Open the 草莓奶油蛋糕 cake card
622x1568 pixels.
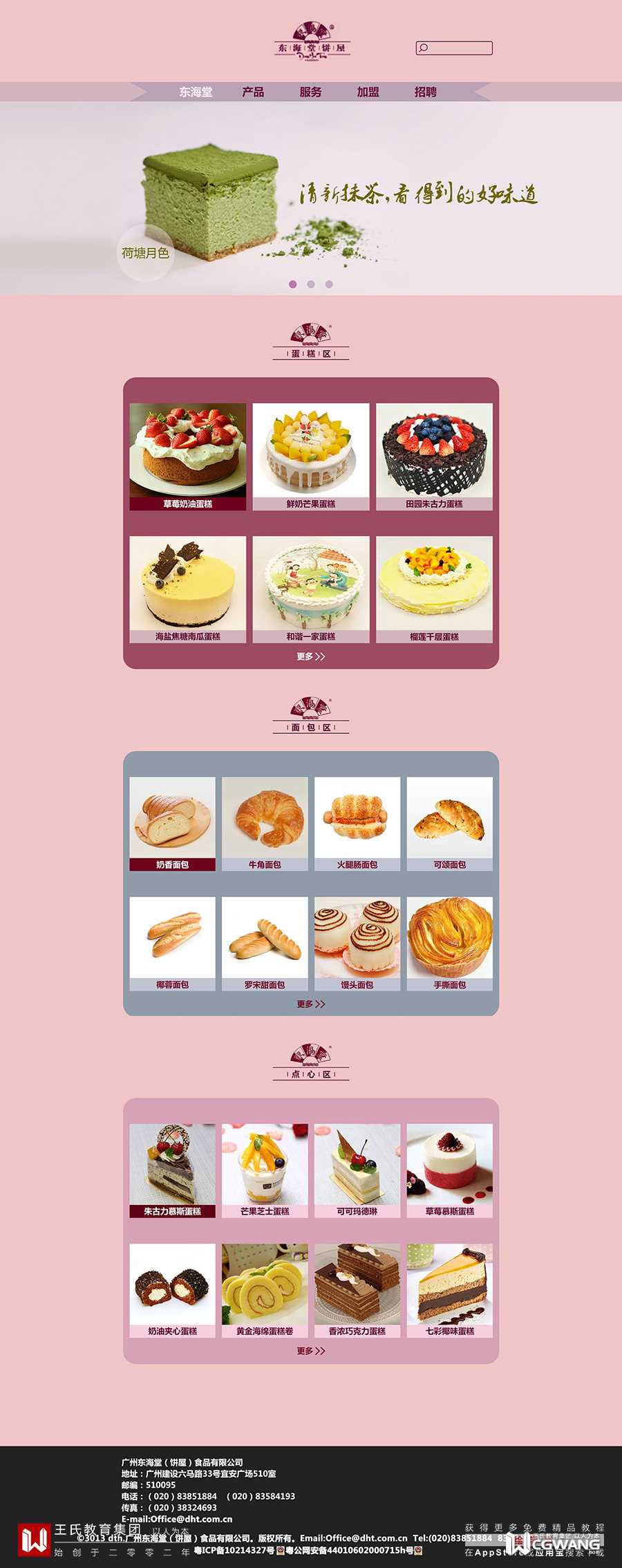(x=187, y=456)
